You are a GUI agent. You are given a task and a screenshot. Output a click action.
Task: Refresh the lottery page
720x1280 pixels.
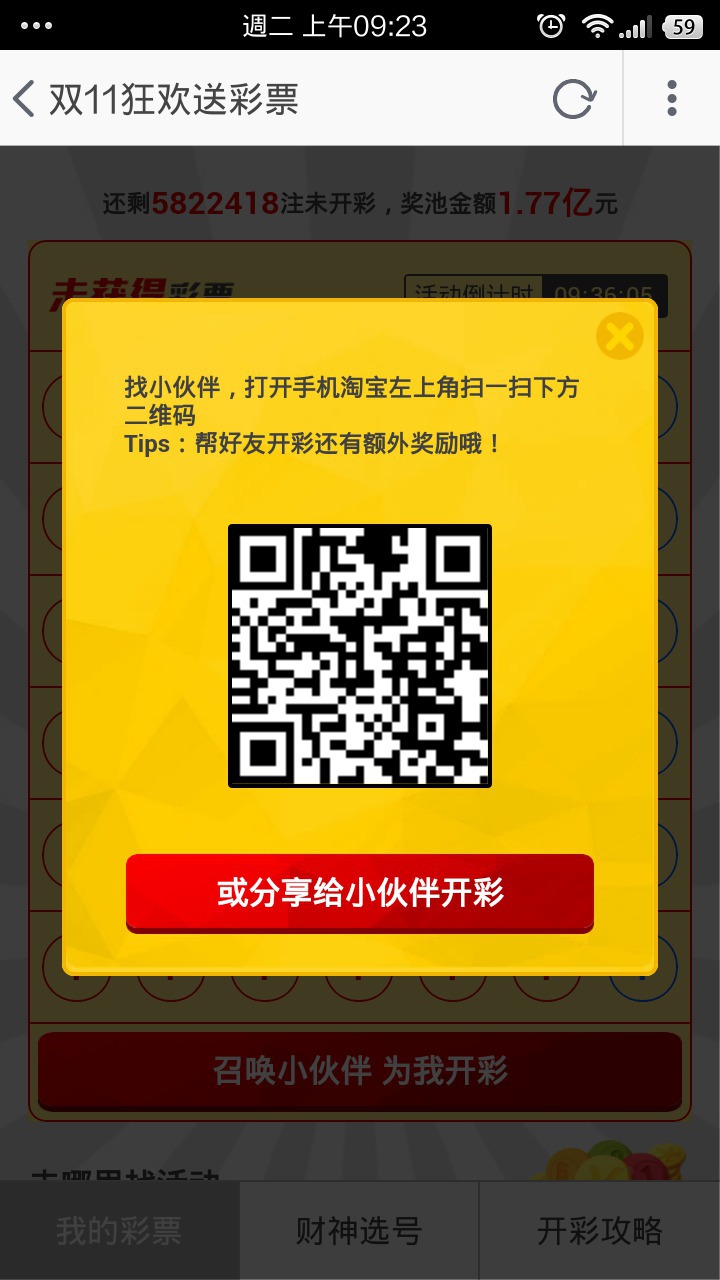pos(574,99)
